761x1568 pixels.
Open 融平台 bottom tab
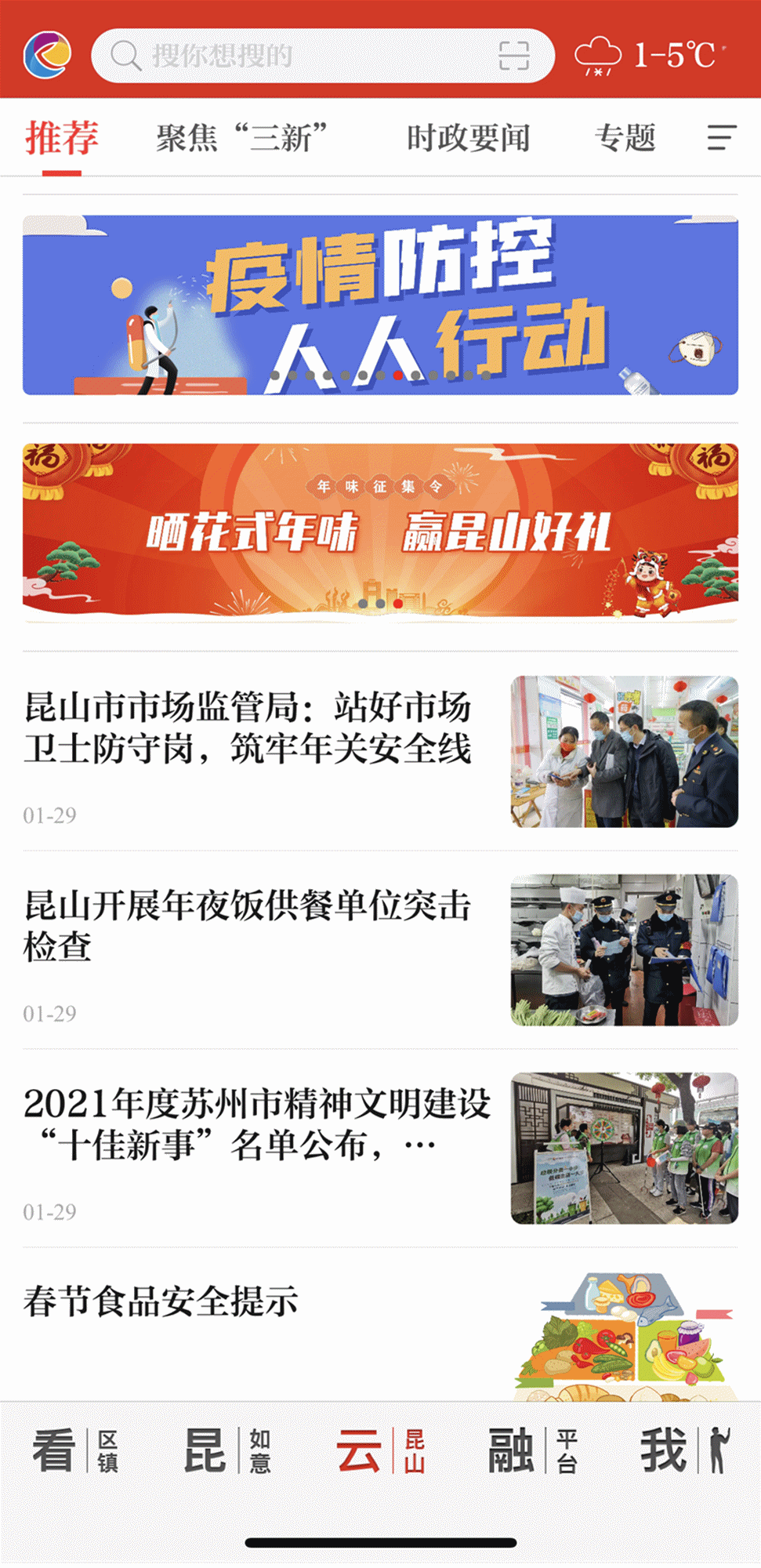pos(533,1450)
